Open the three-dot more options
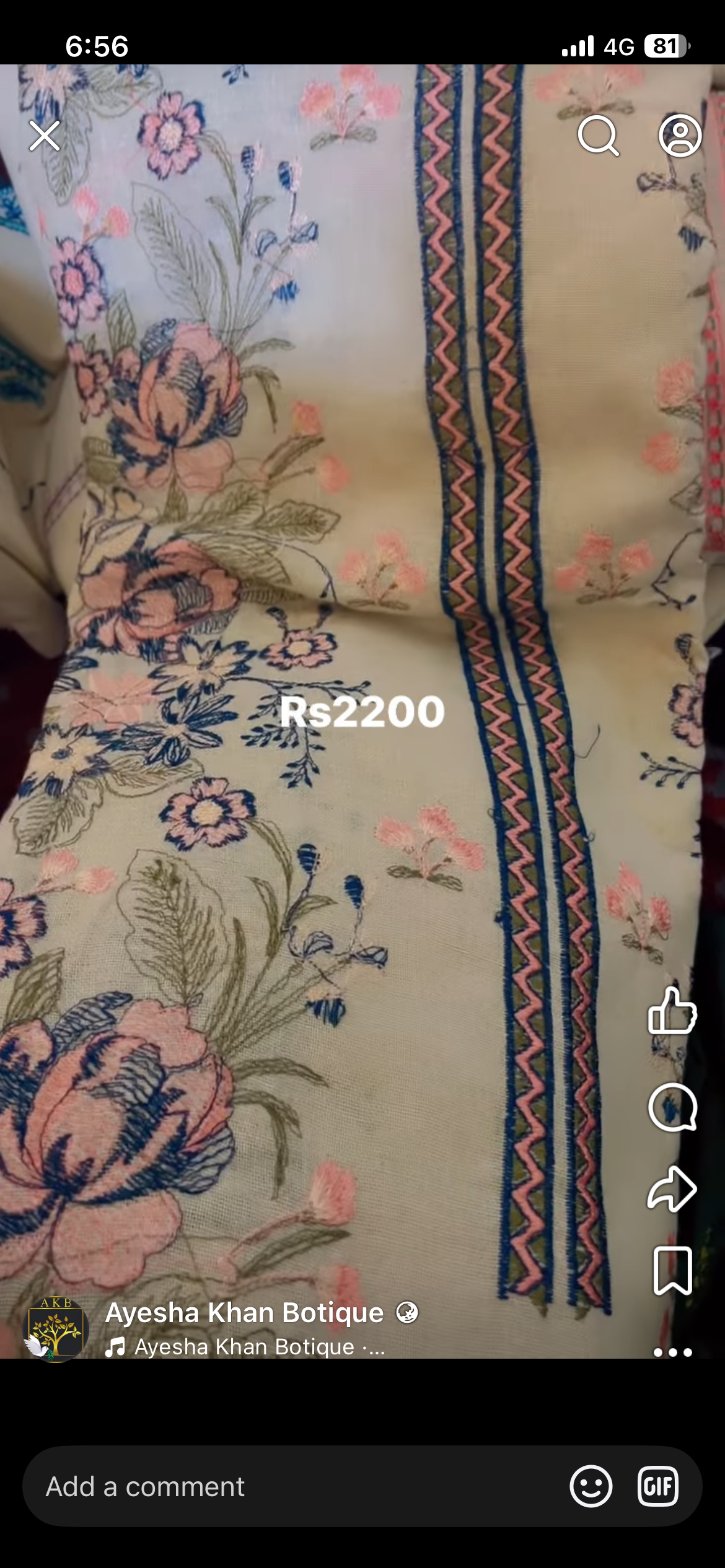725x1568 pixels. (672, 1352)
